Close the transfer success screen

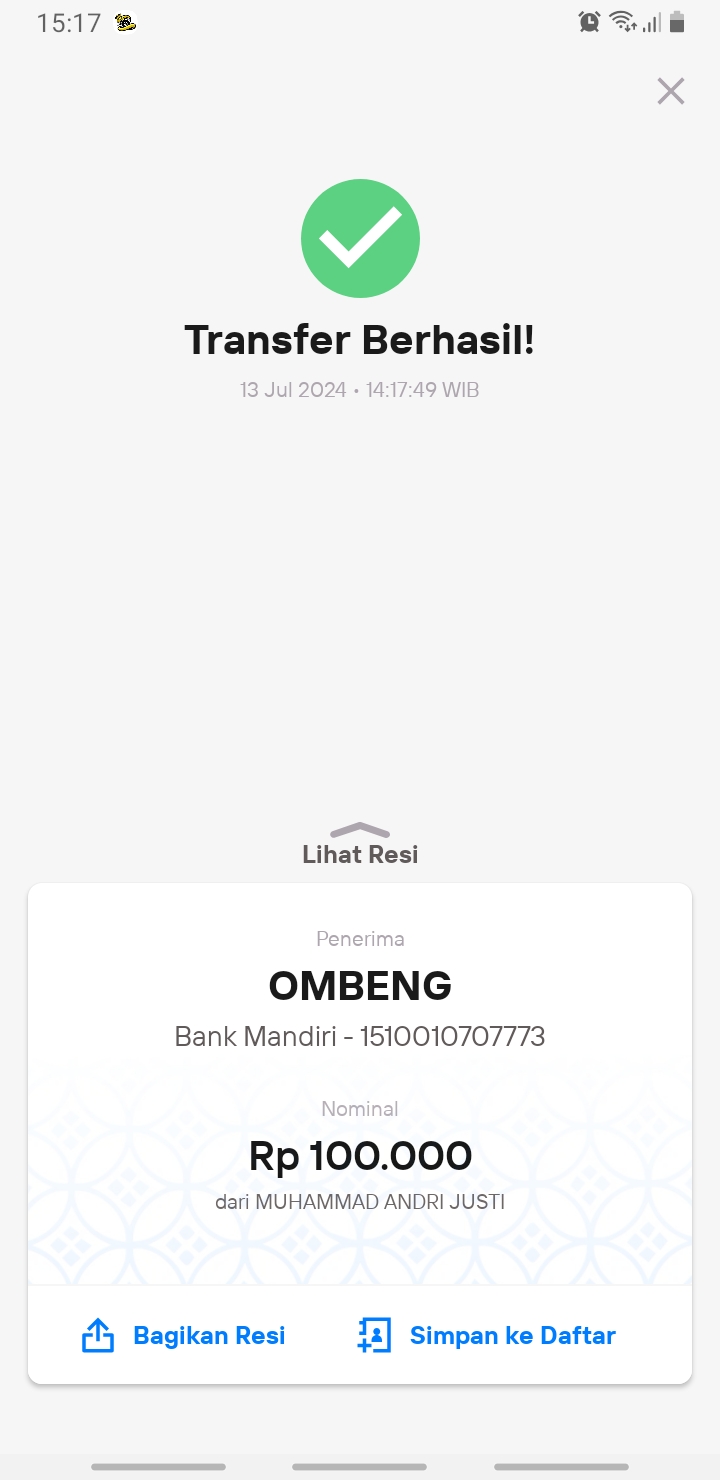[x=670, y=91]
